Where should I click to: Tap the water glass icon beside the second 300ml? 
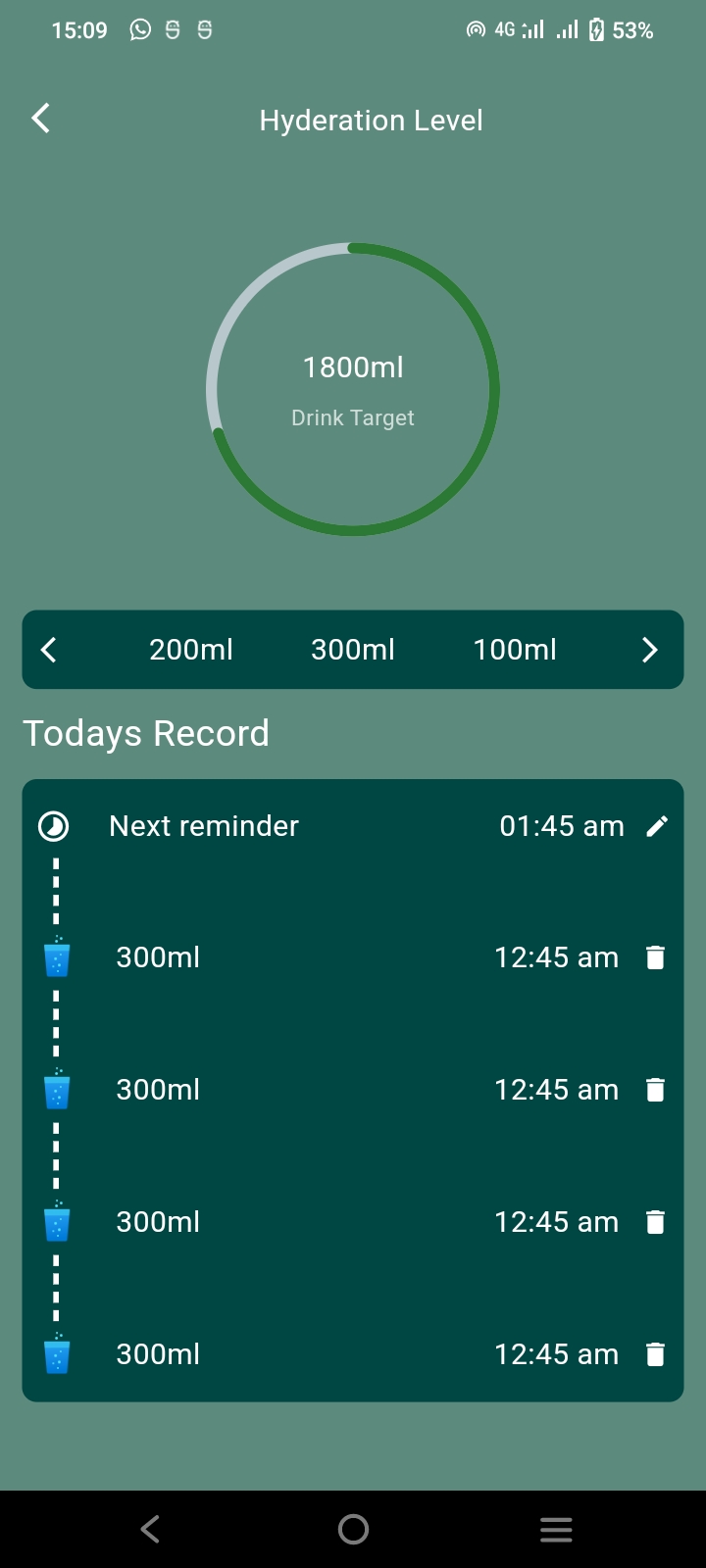click(x=56, y=1089)
